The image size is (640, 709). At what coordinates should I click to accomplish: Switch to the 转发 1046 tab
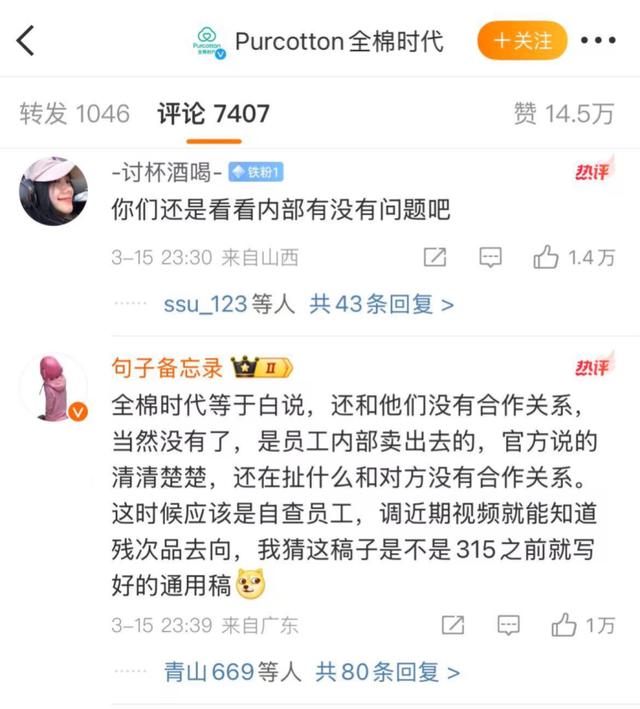[74, 114]
